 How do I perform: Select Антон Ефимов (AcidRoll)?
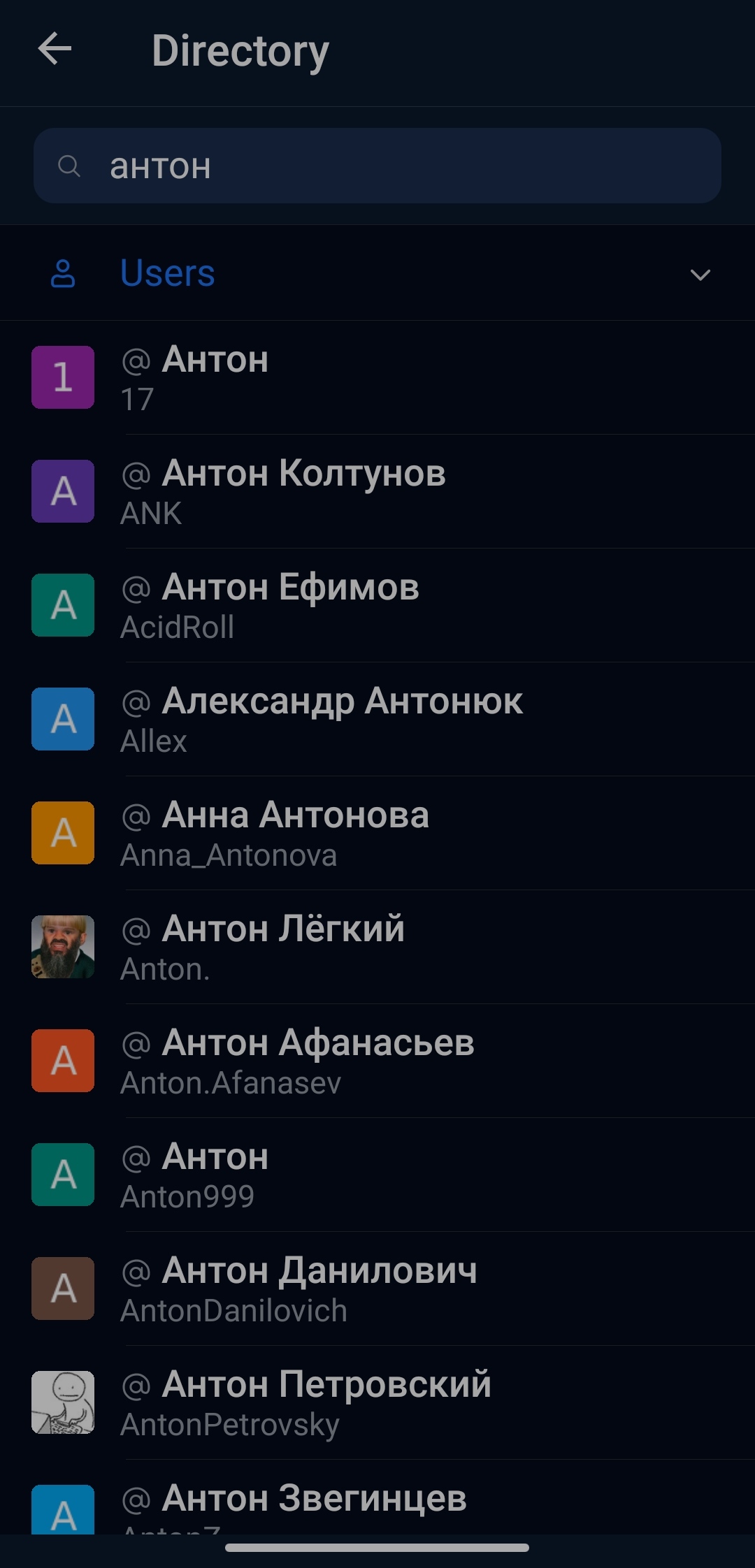click(377, 606)
